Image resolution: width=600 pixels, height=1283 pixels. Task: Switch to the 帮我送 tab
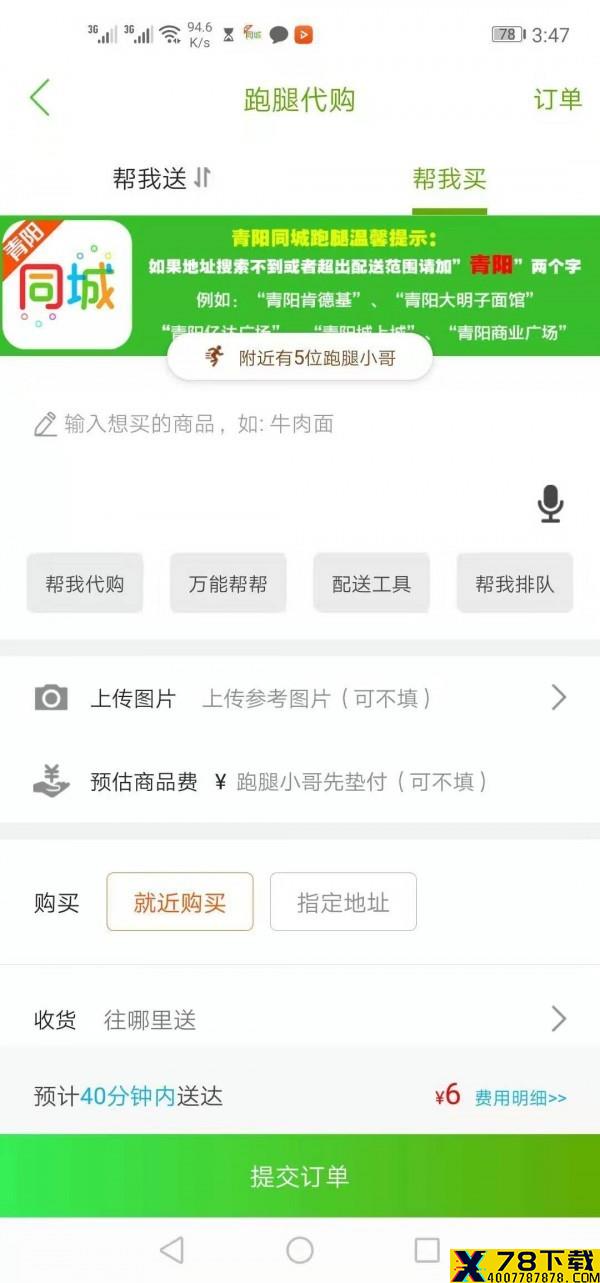point(162,179)
